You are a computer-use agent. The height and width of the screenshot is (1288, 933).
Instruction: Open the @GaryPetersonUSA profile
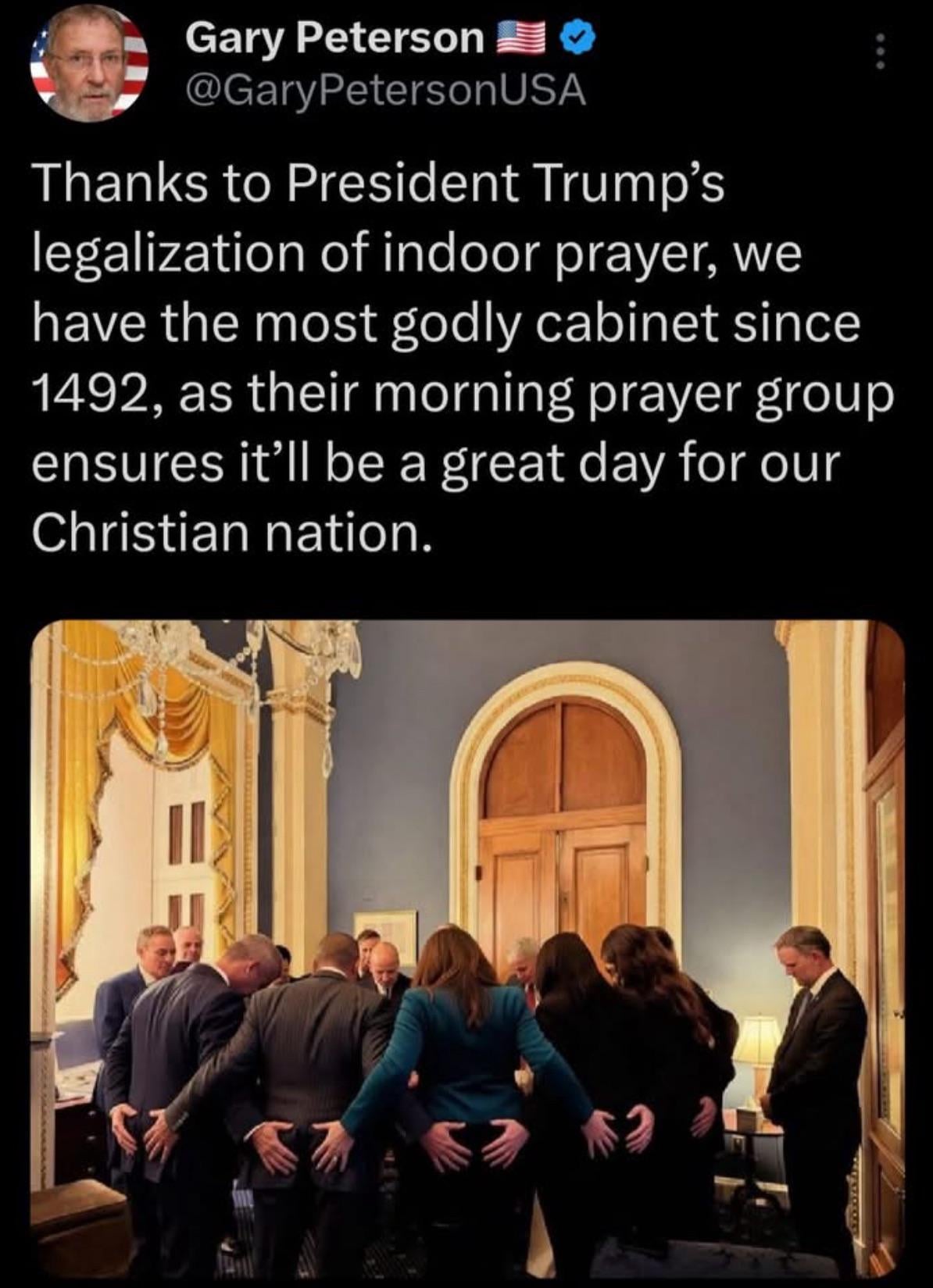384,92
